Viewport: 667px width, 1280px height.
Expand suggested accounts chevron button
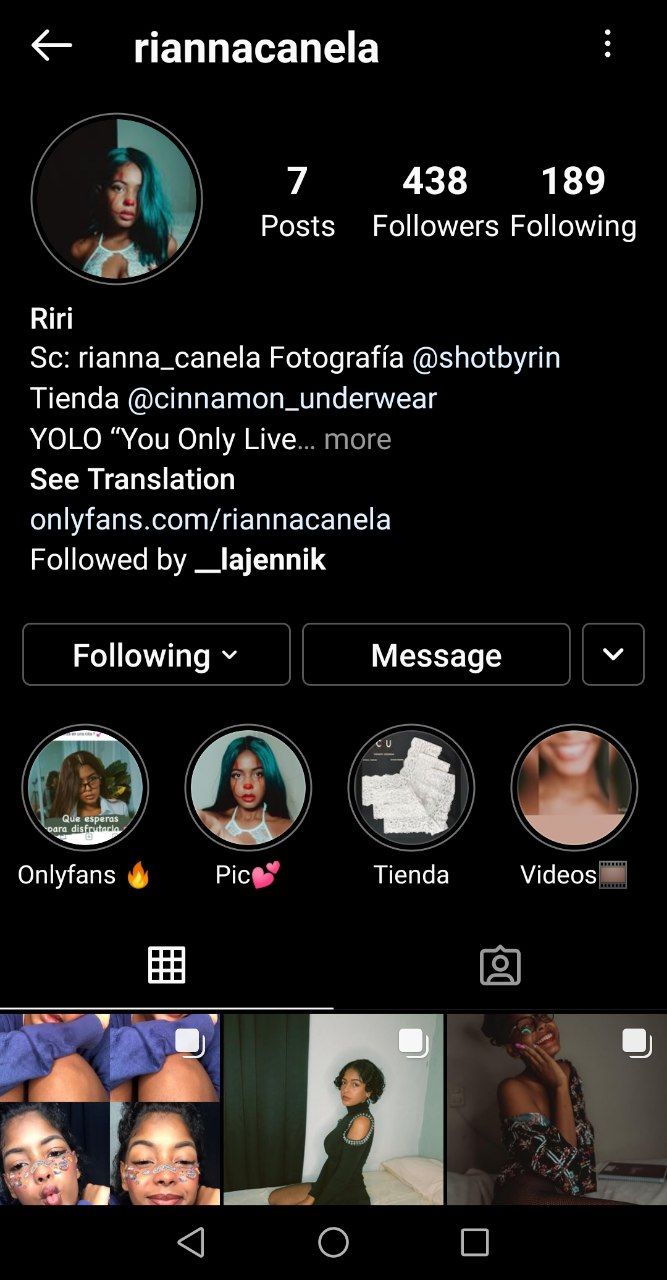pyautogui.click(x=613, y=655)
